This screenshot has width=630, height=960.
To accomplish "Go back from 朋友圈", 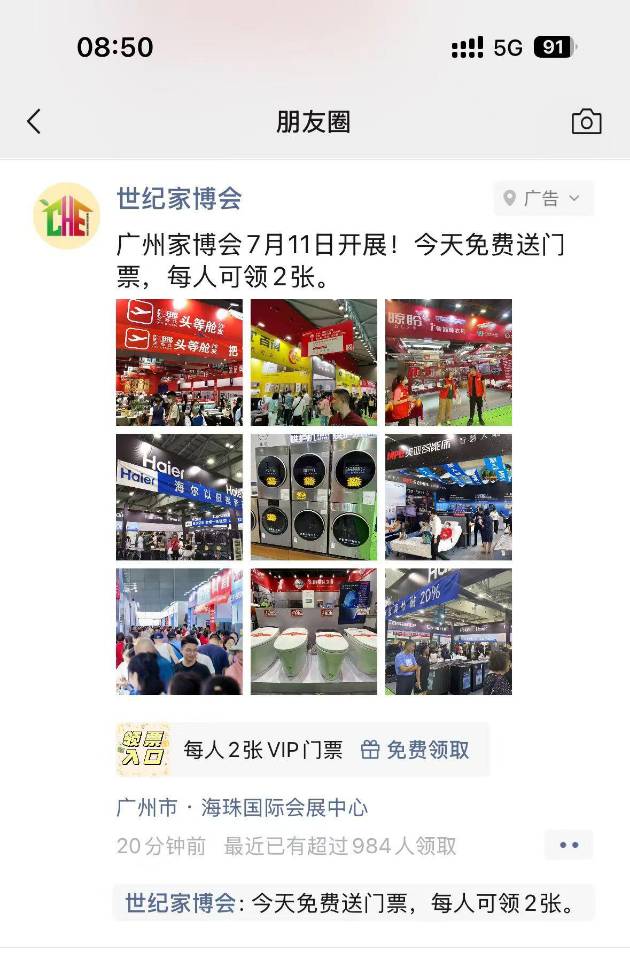I will 34,122.
